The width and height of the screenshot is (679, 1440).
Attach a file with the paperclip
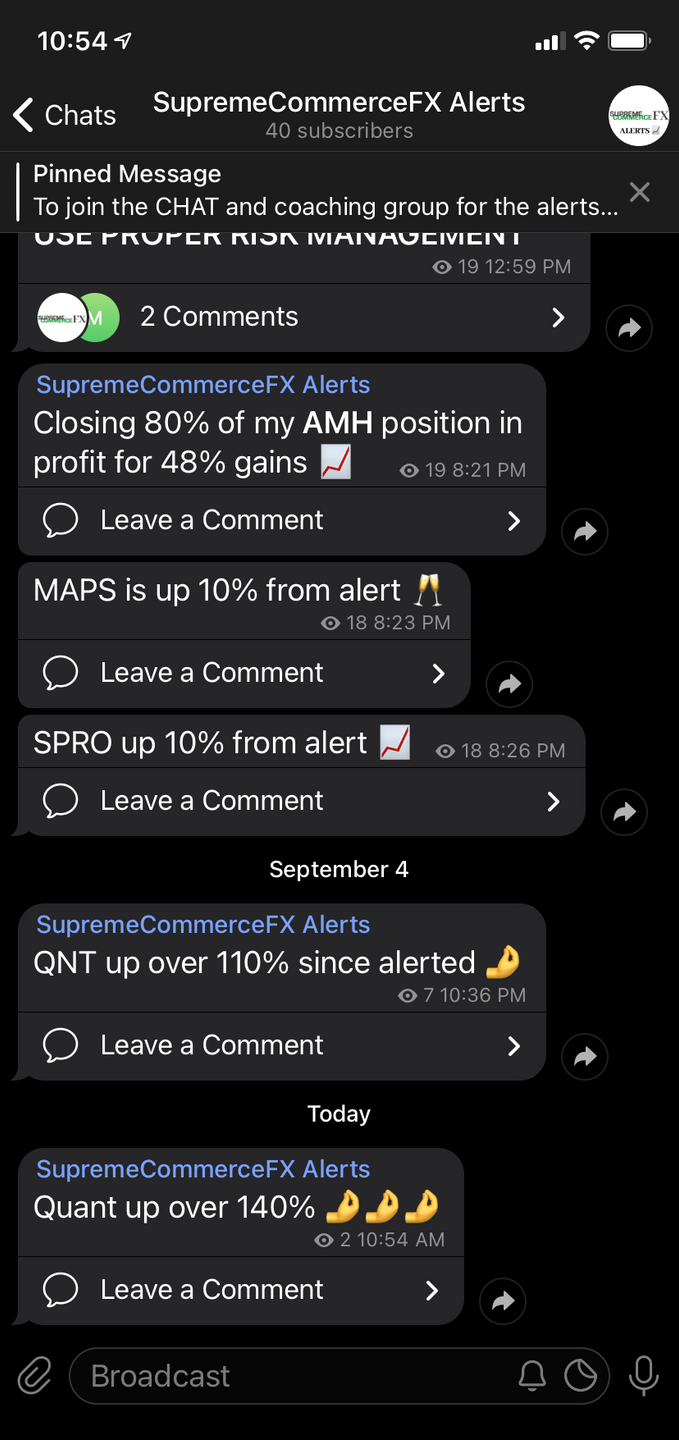coord(34,1377)
